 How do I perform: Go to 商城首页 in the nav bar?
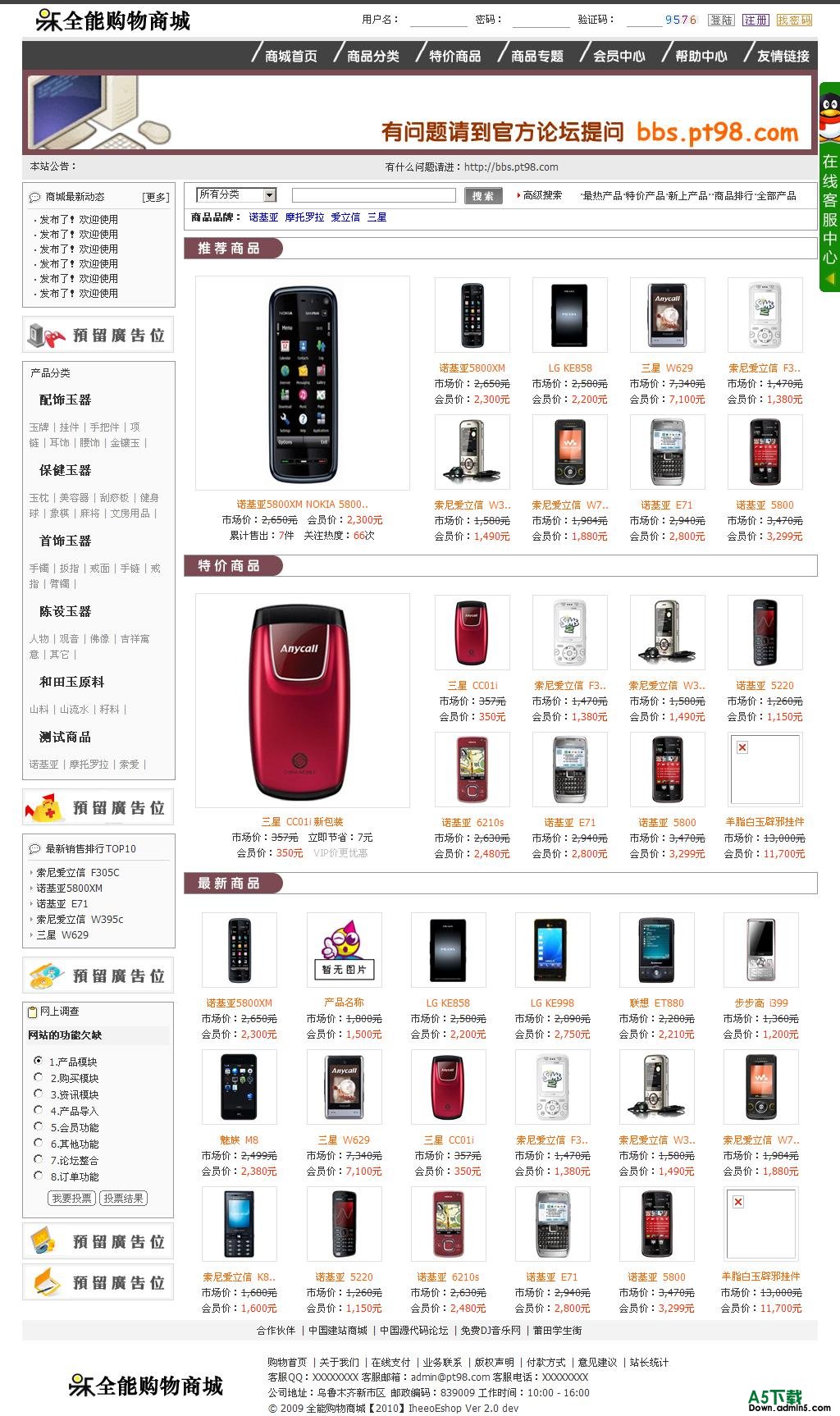click(x=290, y=56)
